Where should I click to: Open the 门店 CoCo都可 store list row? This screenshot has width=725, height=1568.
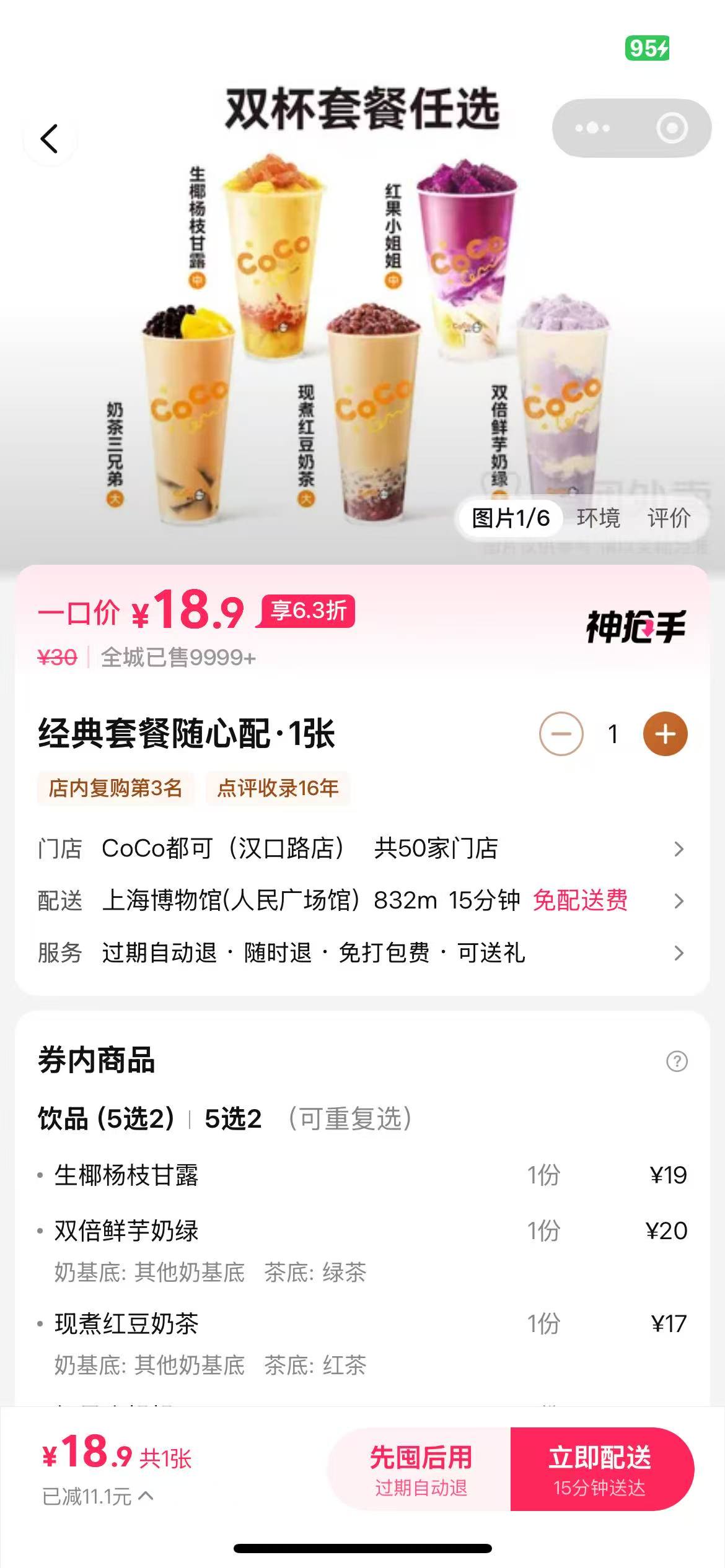pos(362,848)
